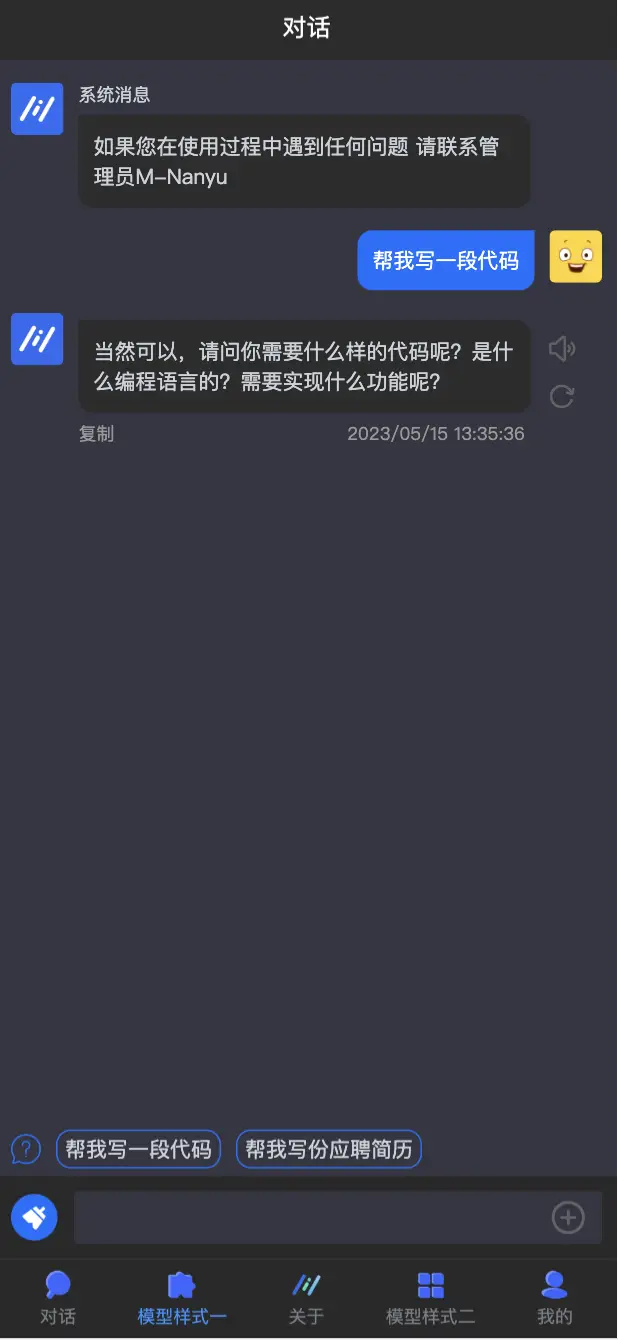
Task: Select the 帮我写一段代码 suggestion chip
Action: click(x=138, y=1149)
